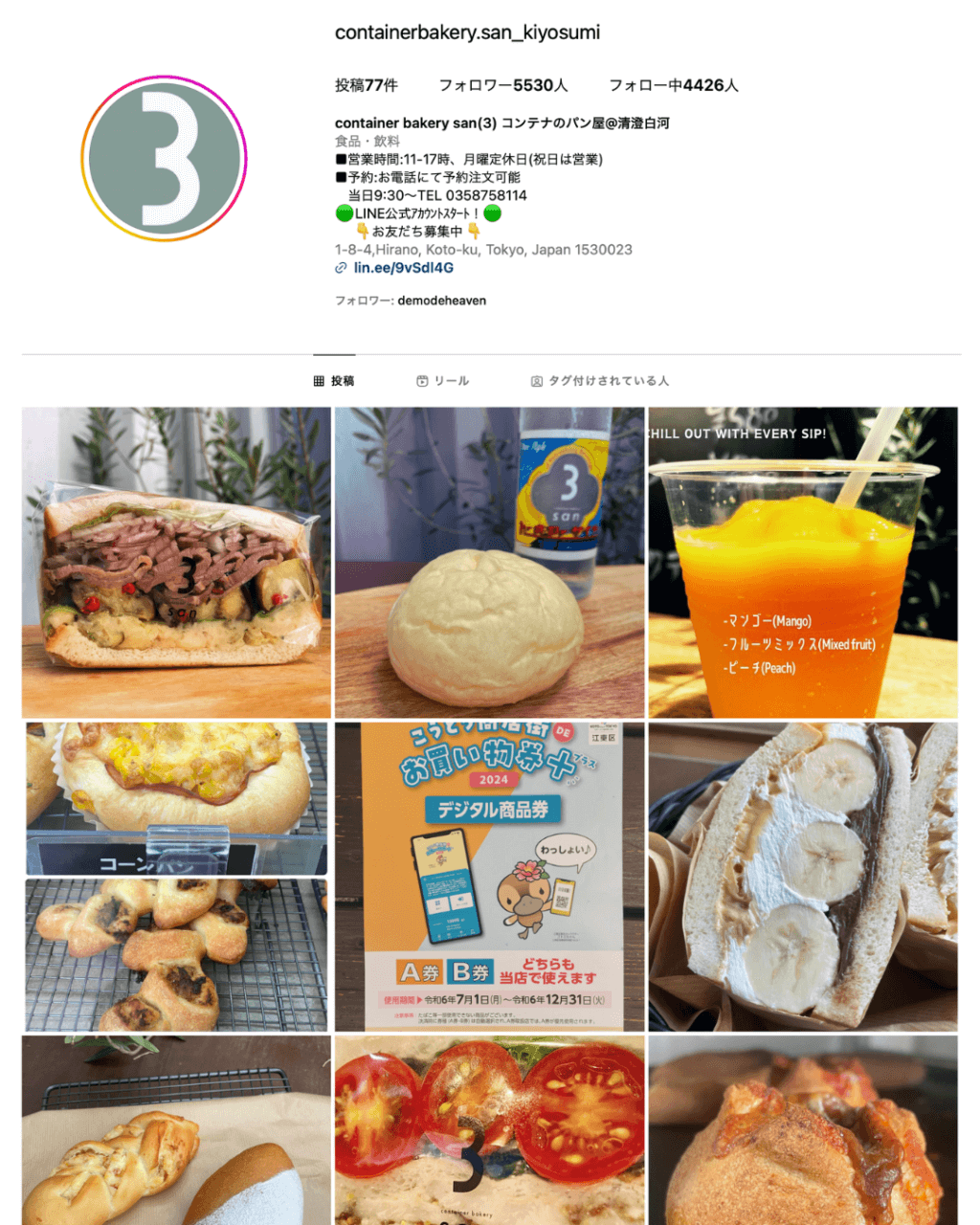View the 4426 following list
980x1225 pixels.
pyautogui.click(x=674, y=85)
